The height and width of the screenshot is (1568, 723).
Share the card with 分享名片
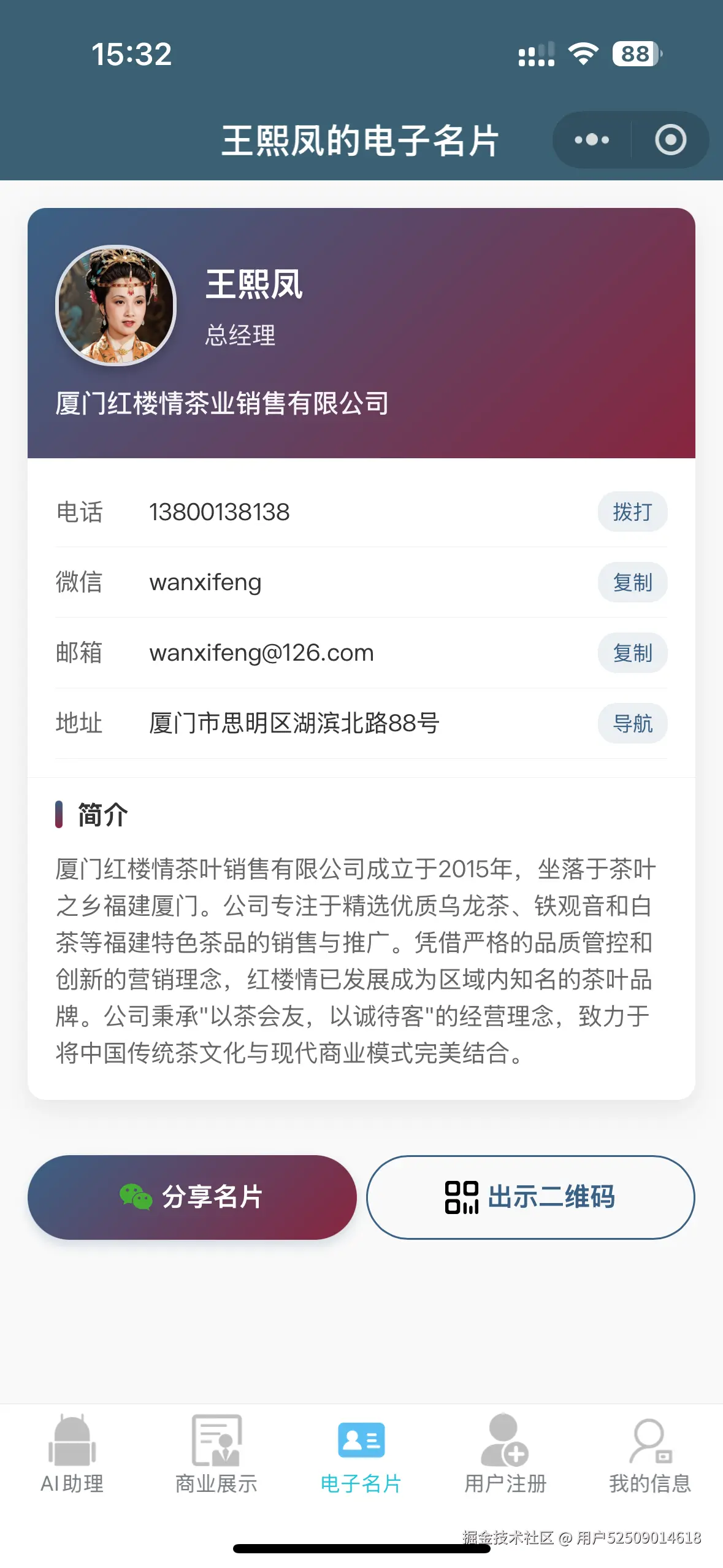pos(192,1197)
